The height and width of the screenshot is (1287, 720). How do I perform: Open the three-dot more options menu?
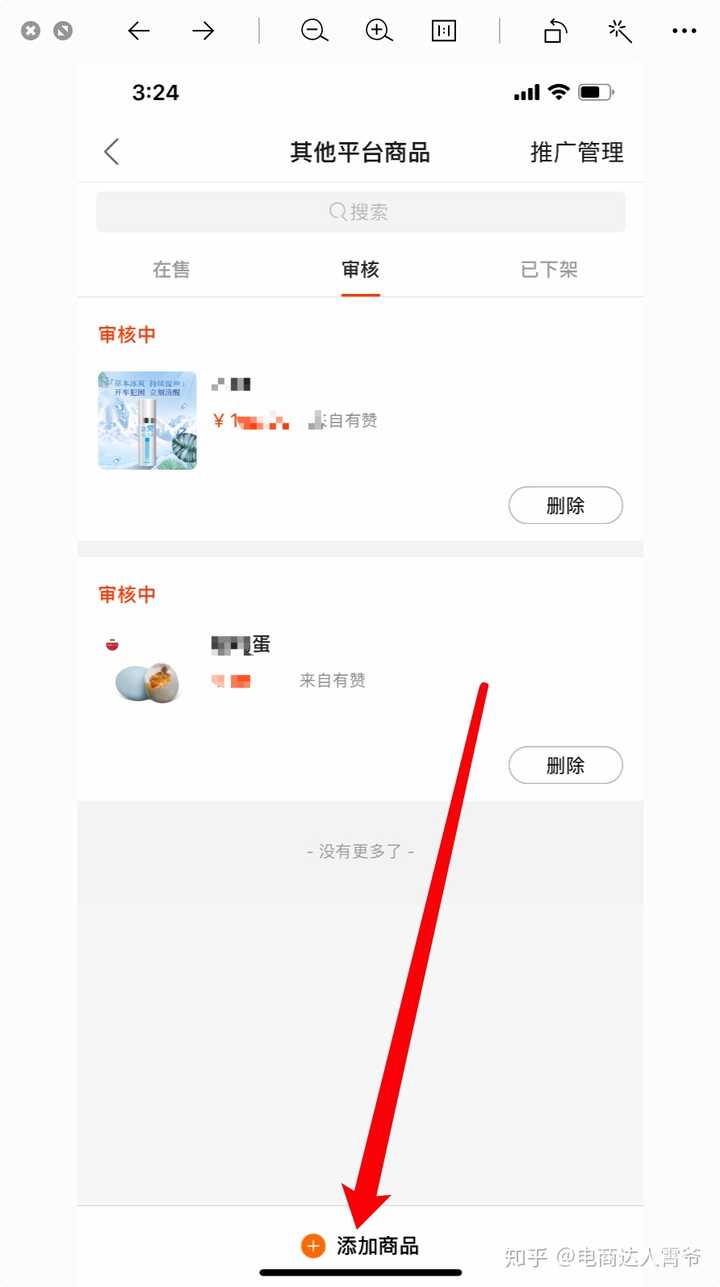(x=683, y=31)
